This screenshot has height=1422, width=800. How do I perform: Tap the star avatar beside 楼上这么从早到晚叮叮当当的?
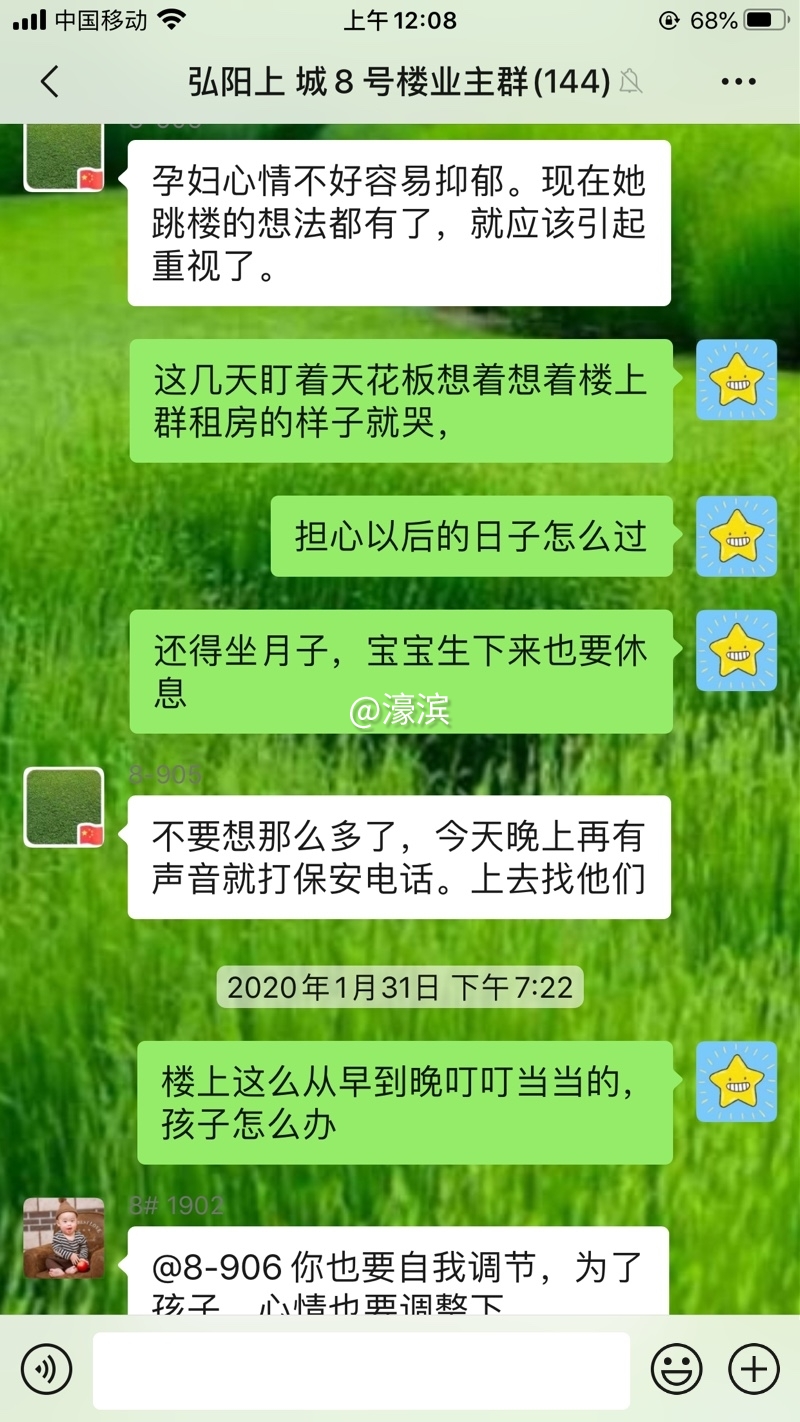(736, 1081)
